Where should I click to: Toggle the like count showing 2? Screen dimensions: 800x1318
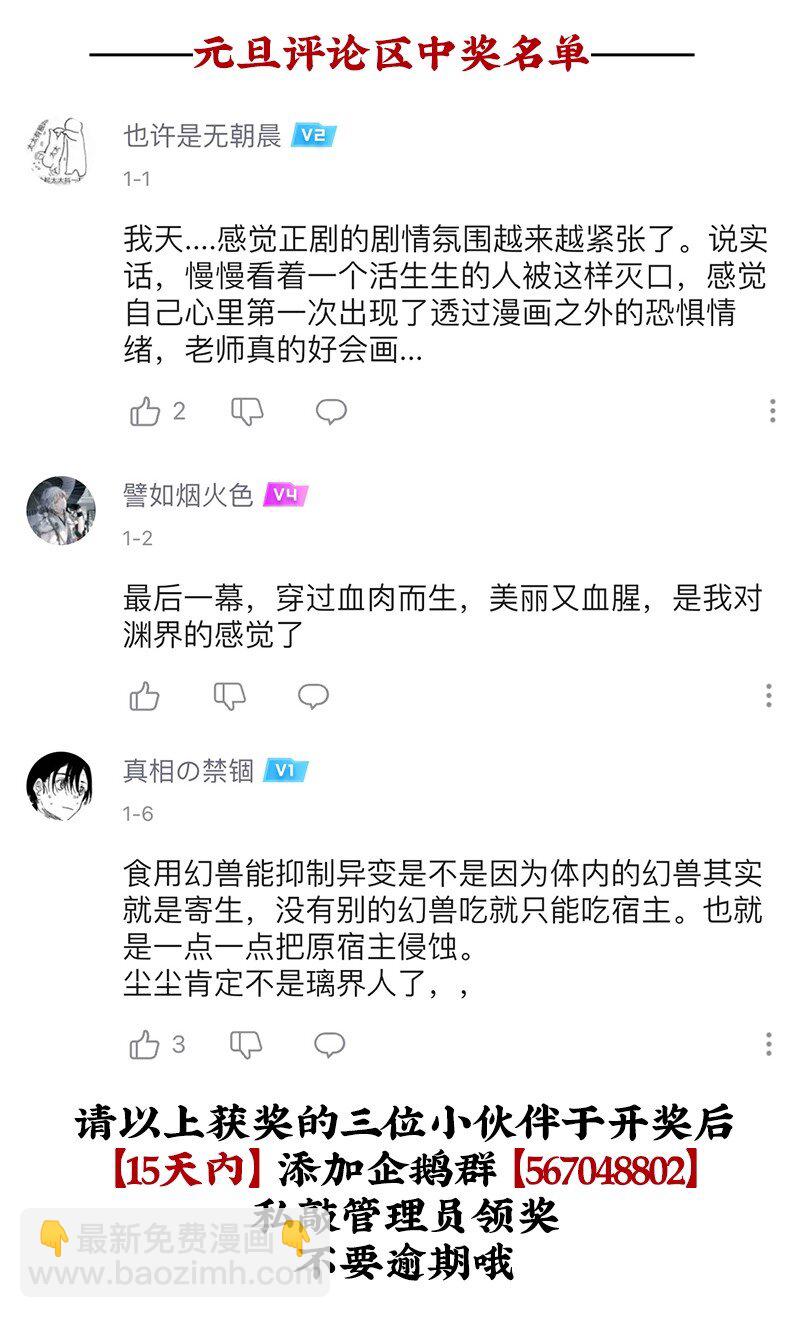[181, 410]
